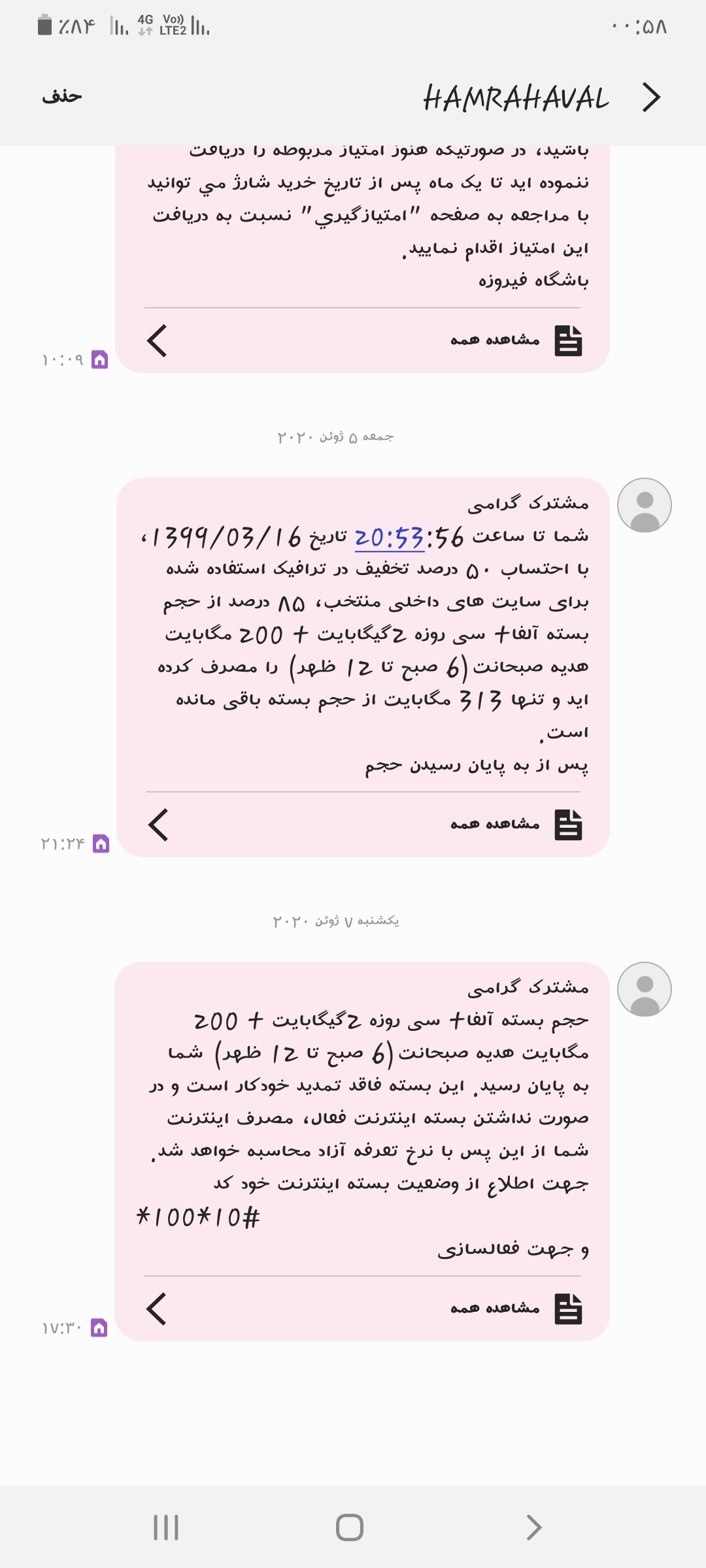Open مشاهده همه for the 17:30 message
Image resolution: width=706 pixels, height=1568 pixels.
pyautogui.click(x=495, y=1309)
